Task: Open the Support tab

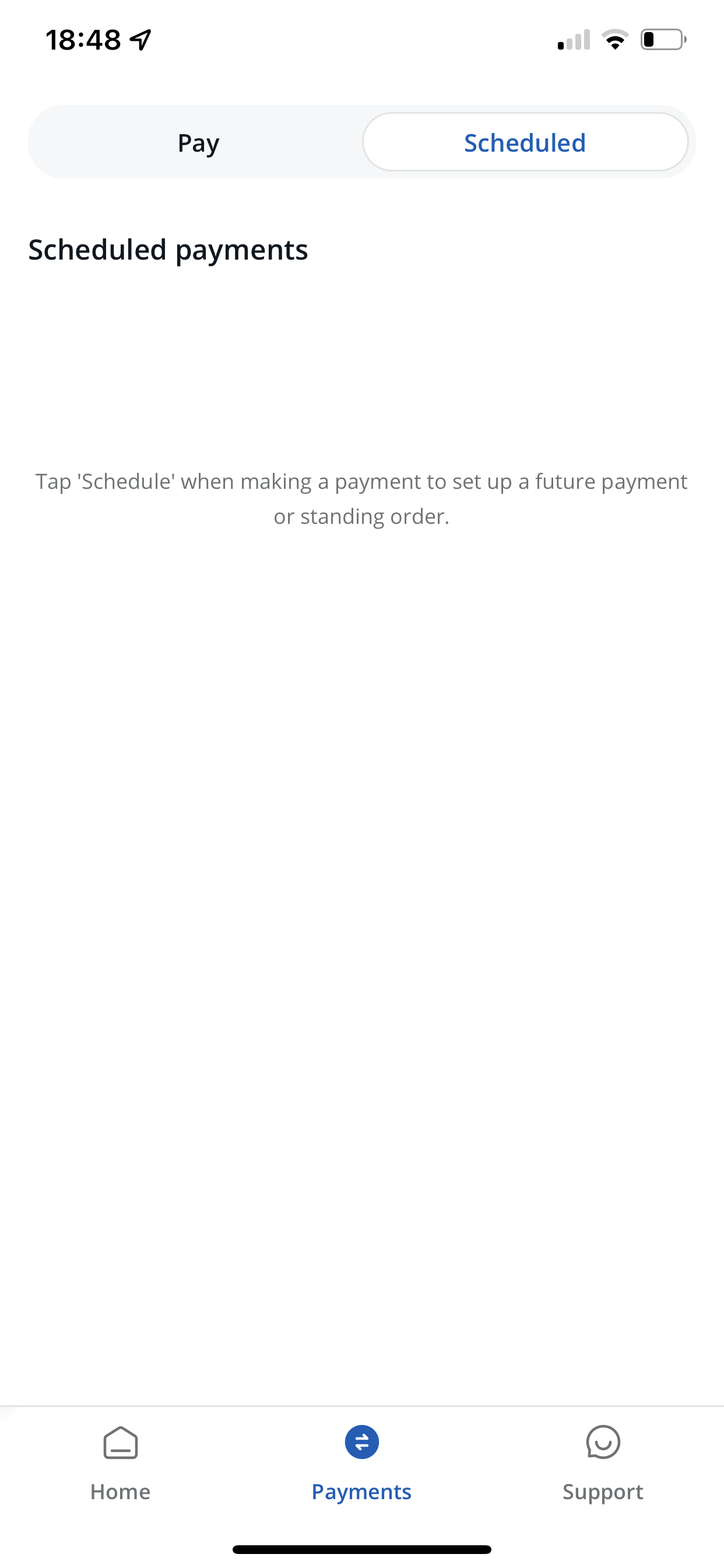Action: click(603, 1464)
